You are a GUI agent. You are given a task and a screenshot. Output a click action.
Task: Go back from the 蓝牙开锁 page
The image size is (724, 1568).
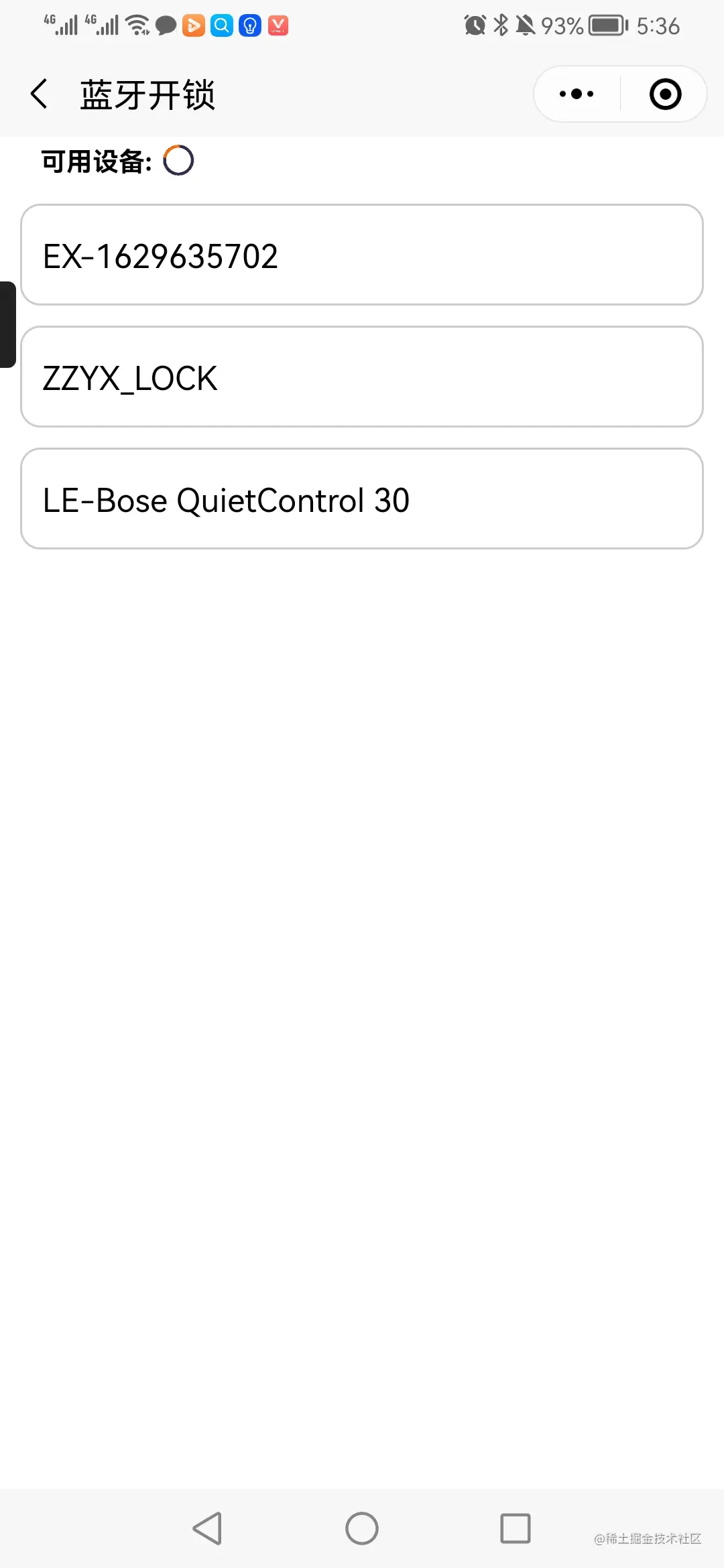[x=39, y=94]
